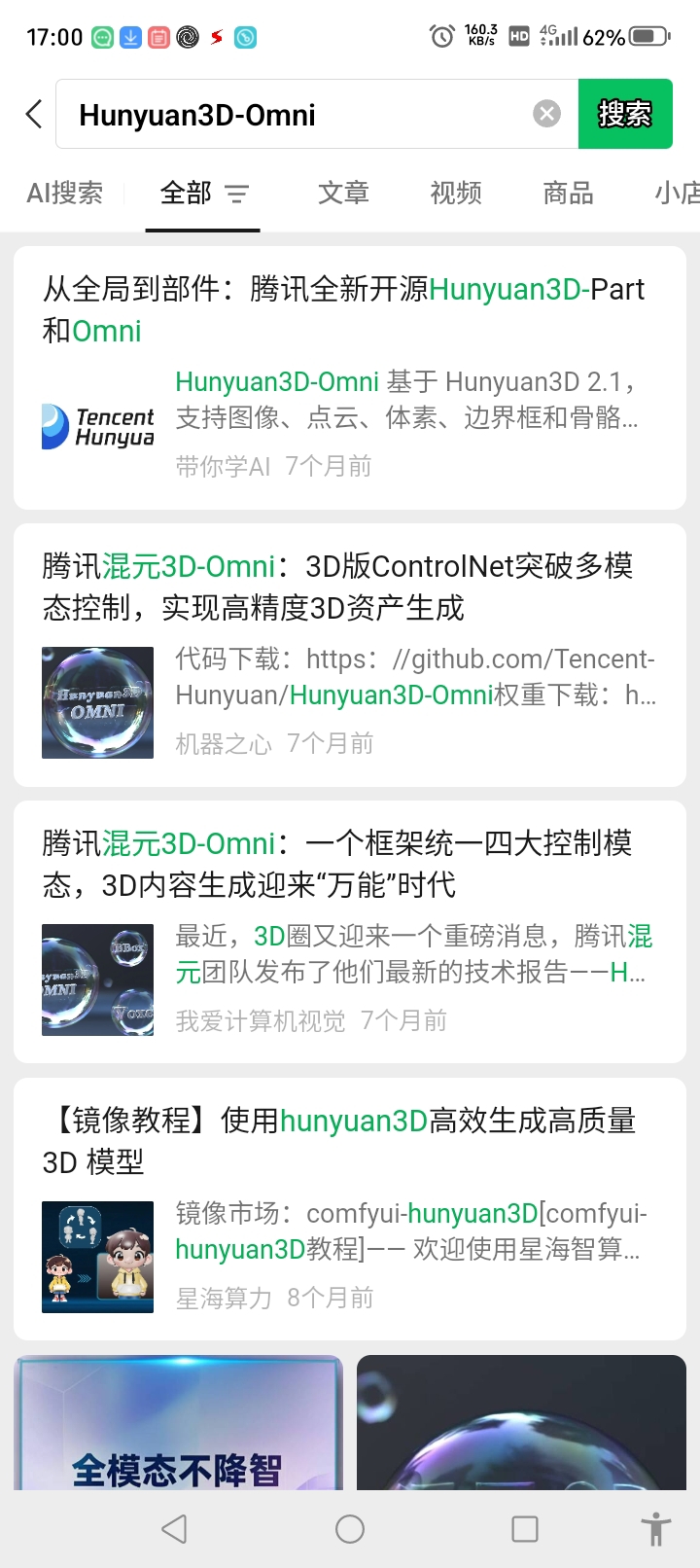Select the 商品 tab
The height and width of the screenshot is (1568, 700).
coord(568,193)
